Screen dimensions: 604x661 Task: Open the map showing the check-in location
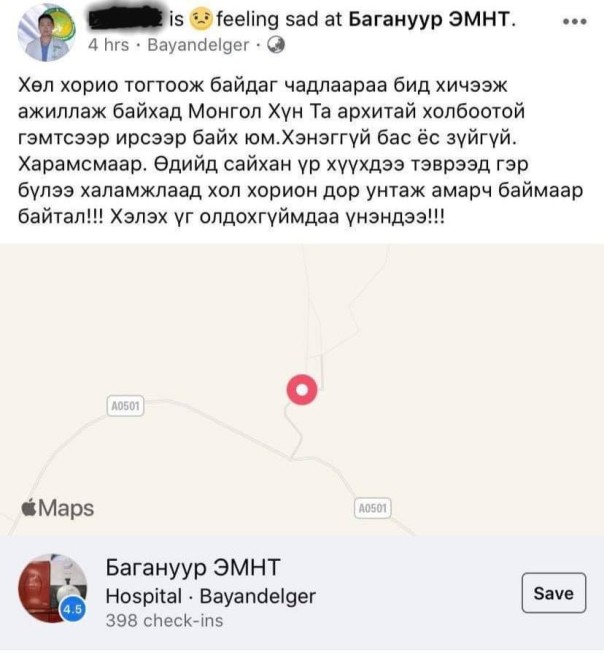pos(302,390)
